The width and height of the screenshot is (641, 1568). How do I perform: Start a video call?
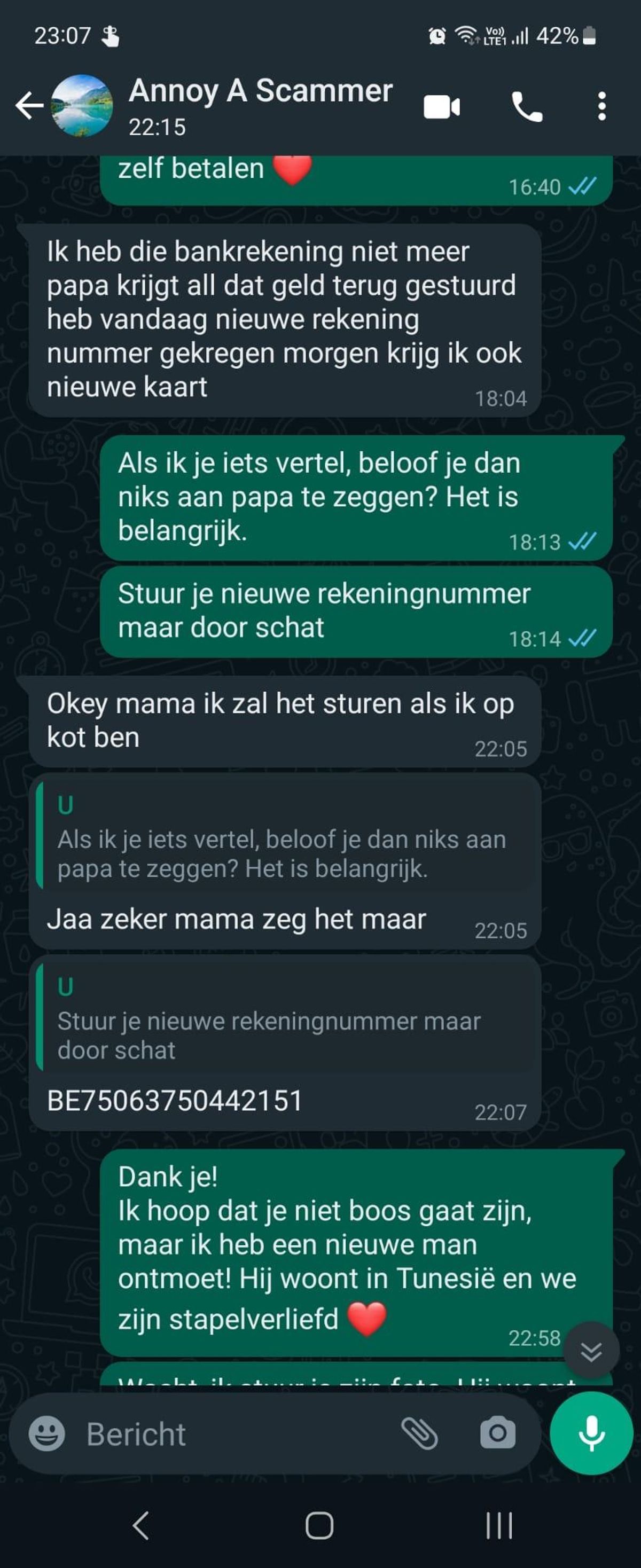[x=441, y=107]
